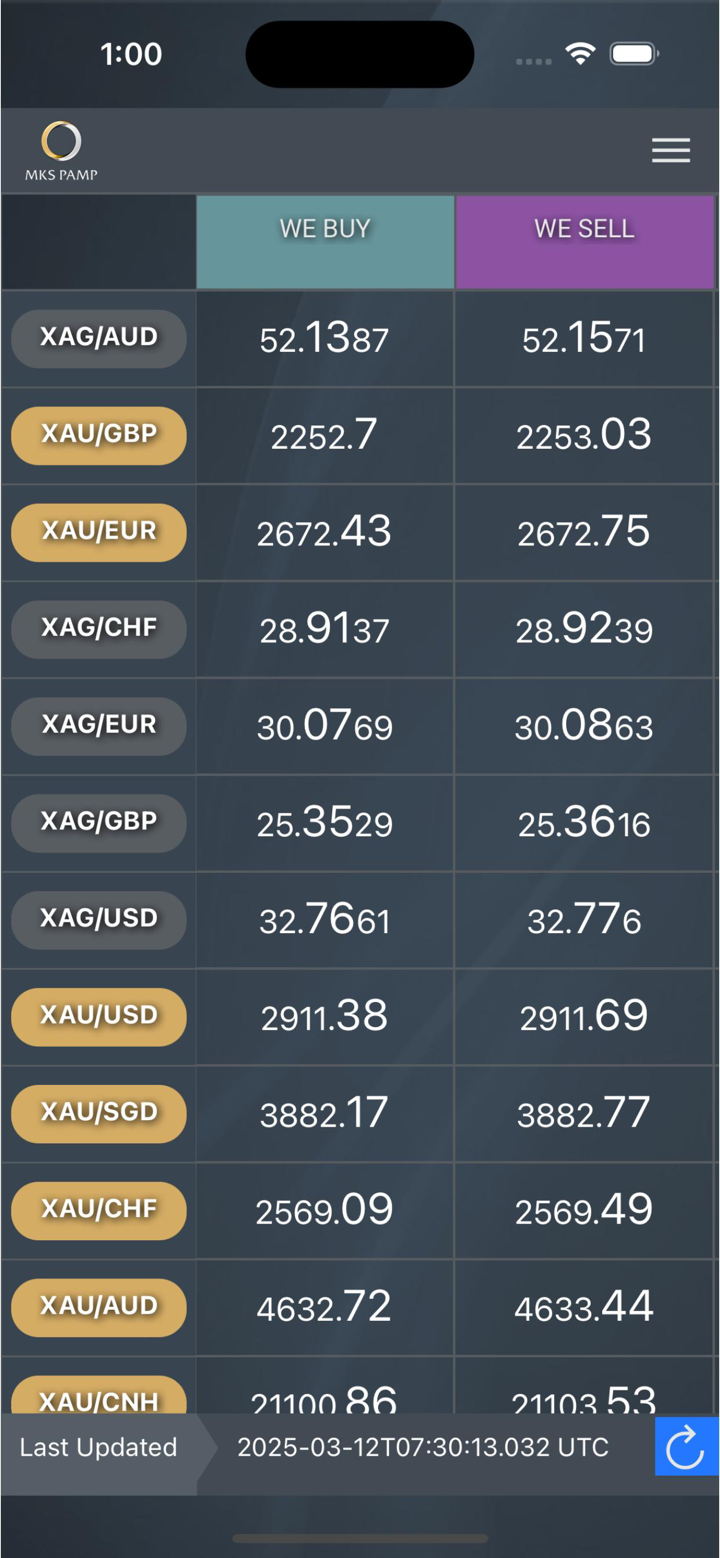Tap the XAG/CHF pair chip
The height and width of the screenshot is (1558, 720).
point(99,628)
